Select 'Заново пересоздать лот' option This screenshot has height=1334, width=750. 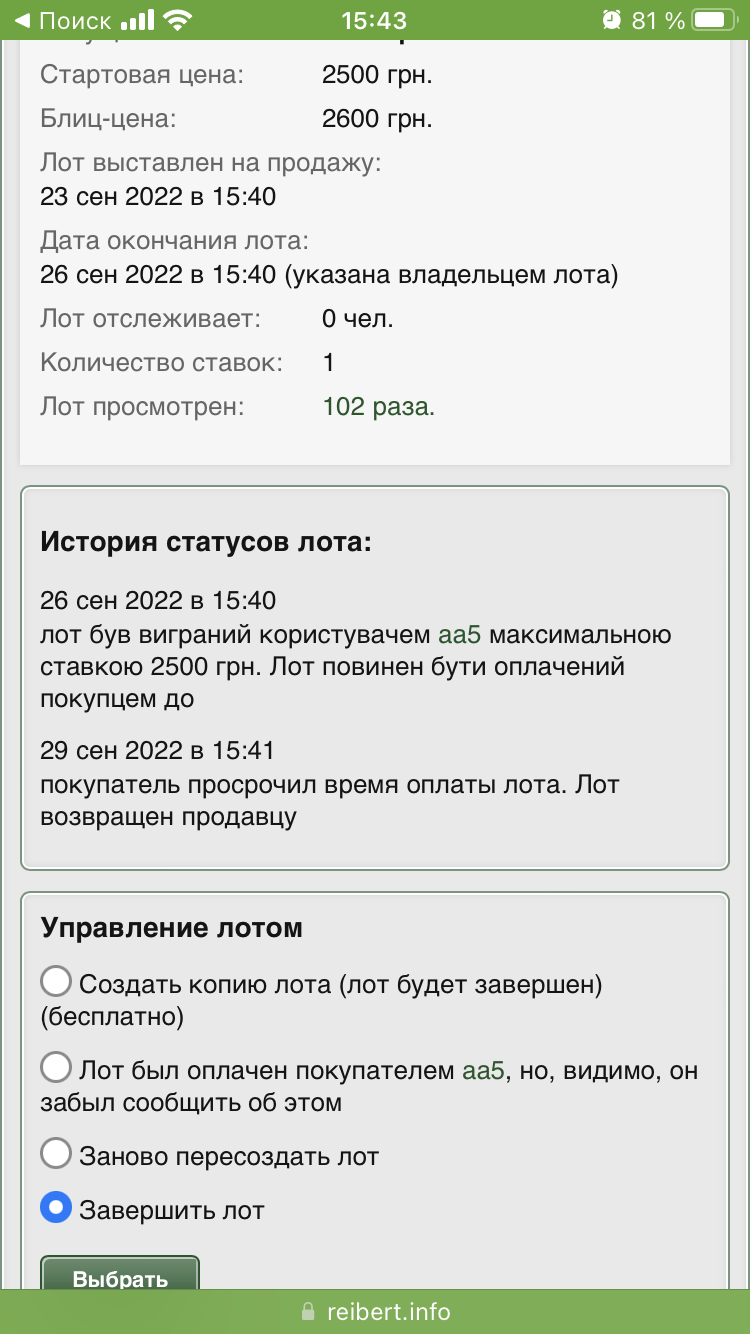click(x=56, y=1154)
